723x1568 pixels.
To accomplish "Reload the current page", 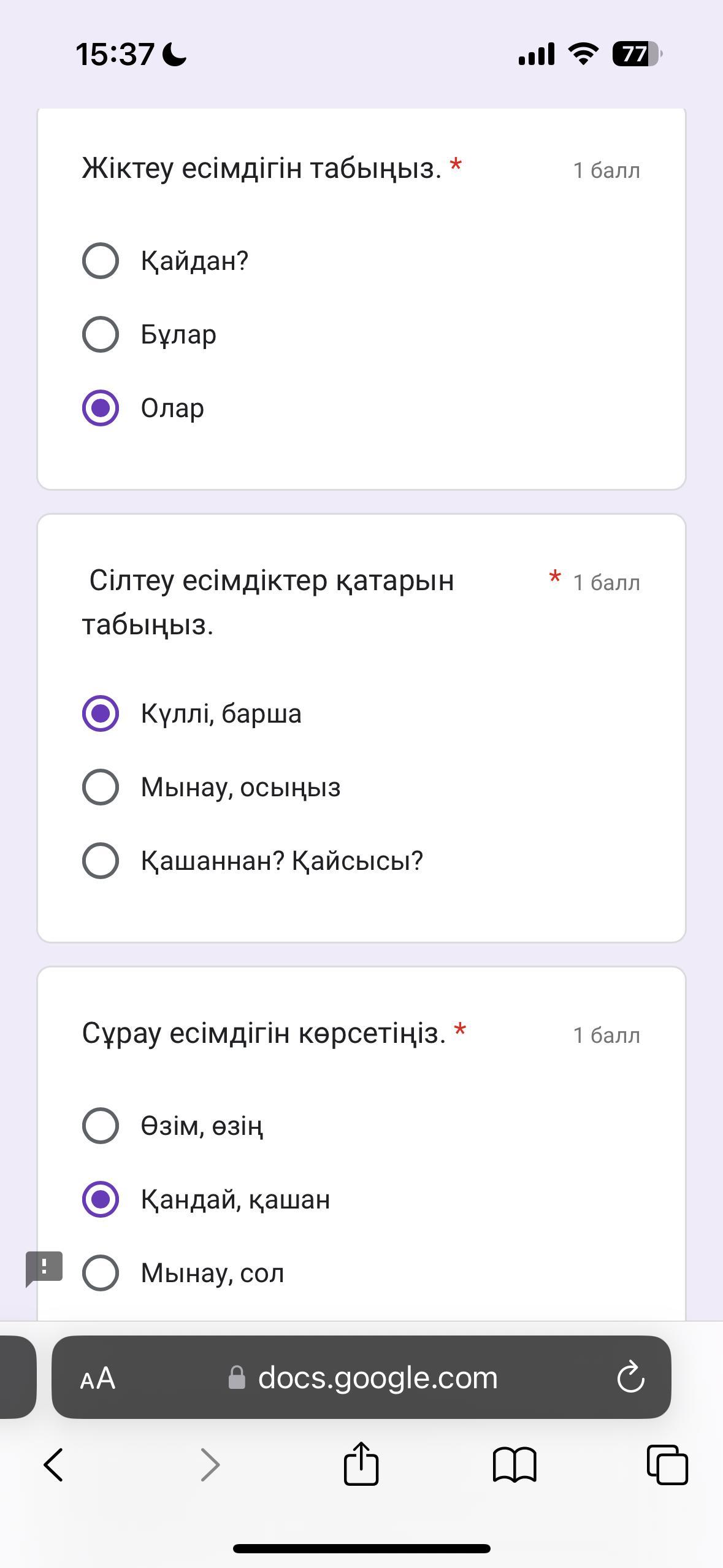I will [x=630, y=1377].
